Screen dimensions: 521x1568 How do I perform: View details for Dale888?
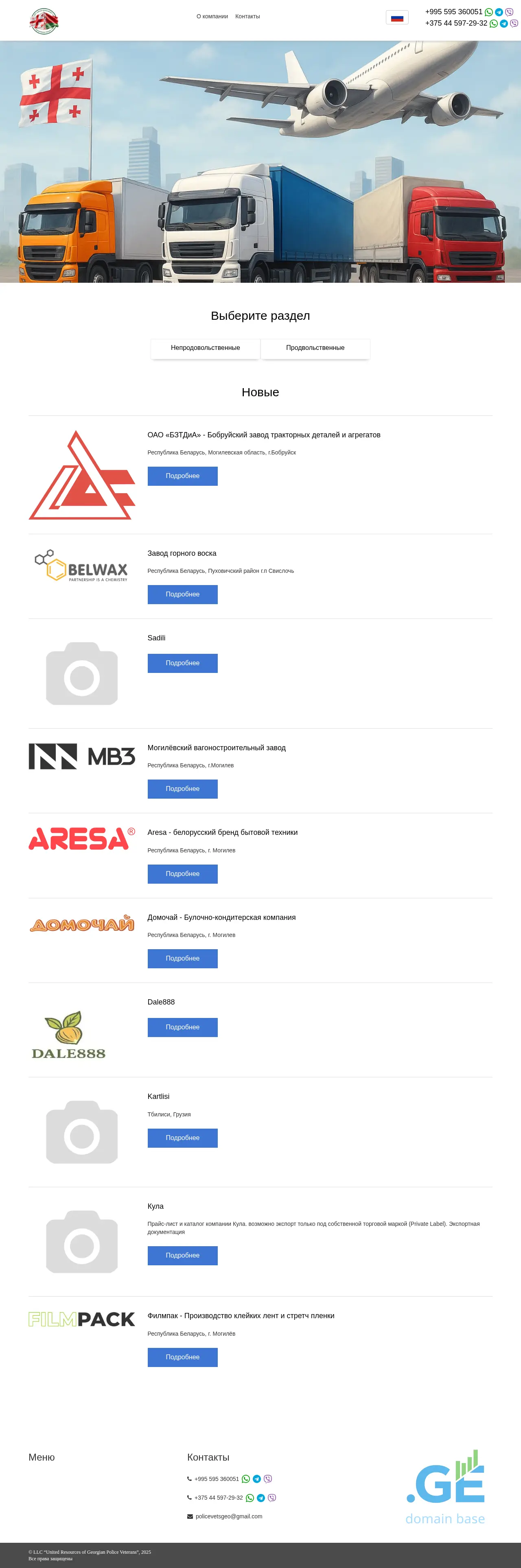click(x=182, y=1027)
